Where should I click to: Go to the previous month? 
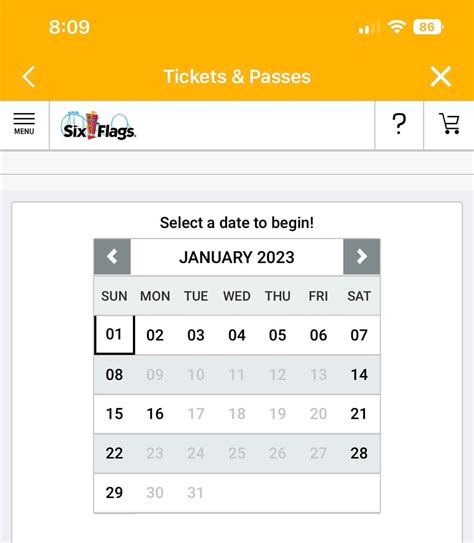112,257
